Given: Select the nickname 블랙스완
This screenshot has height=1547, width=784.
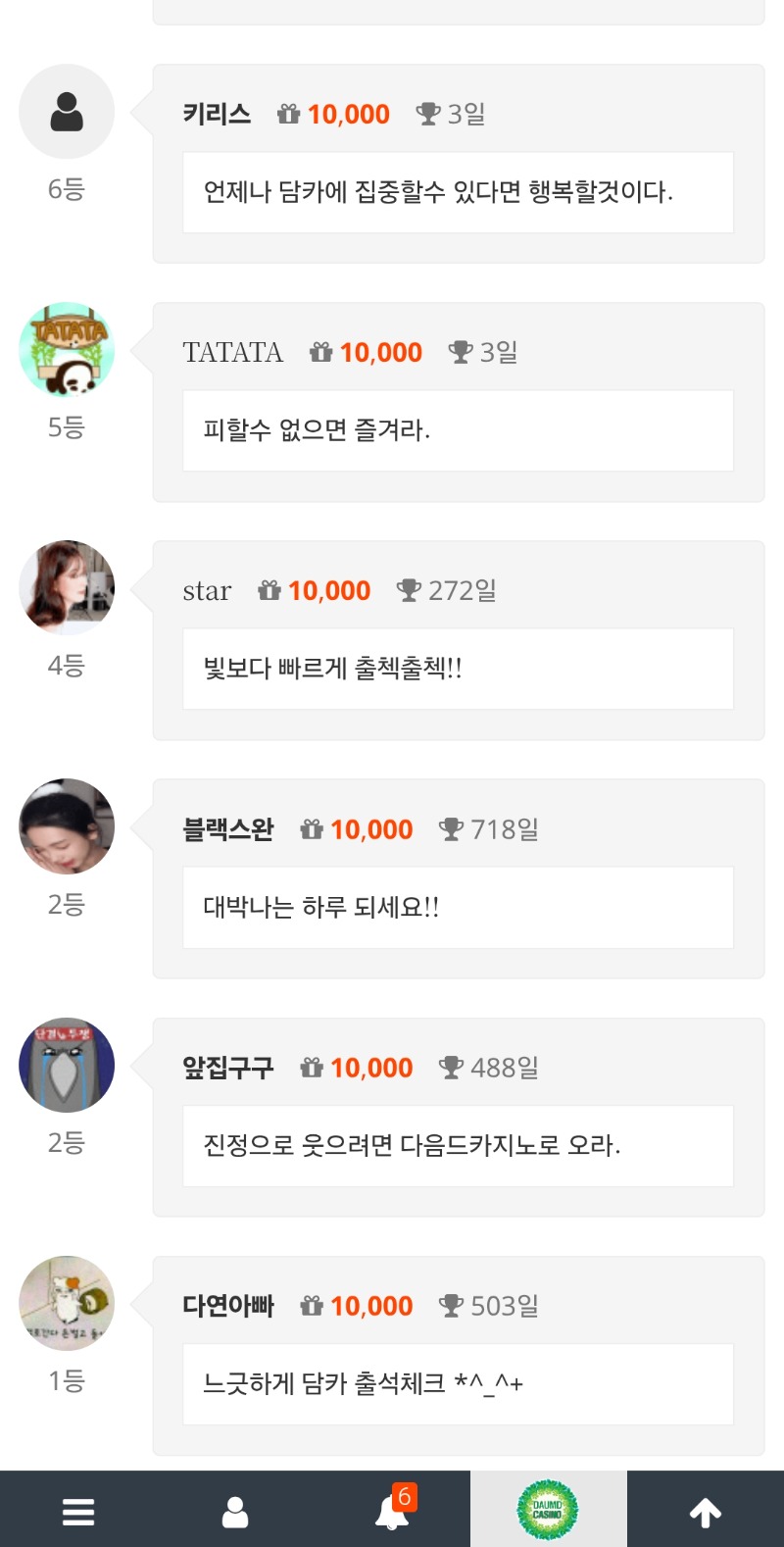Looking at the screenshot, I should coord(229,828).
